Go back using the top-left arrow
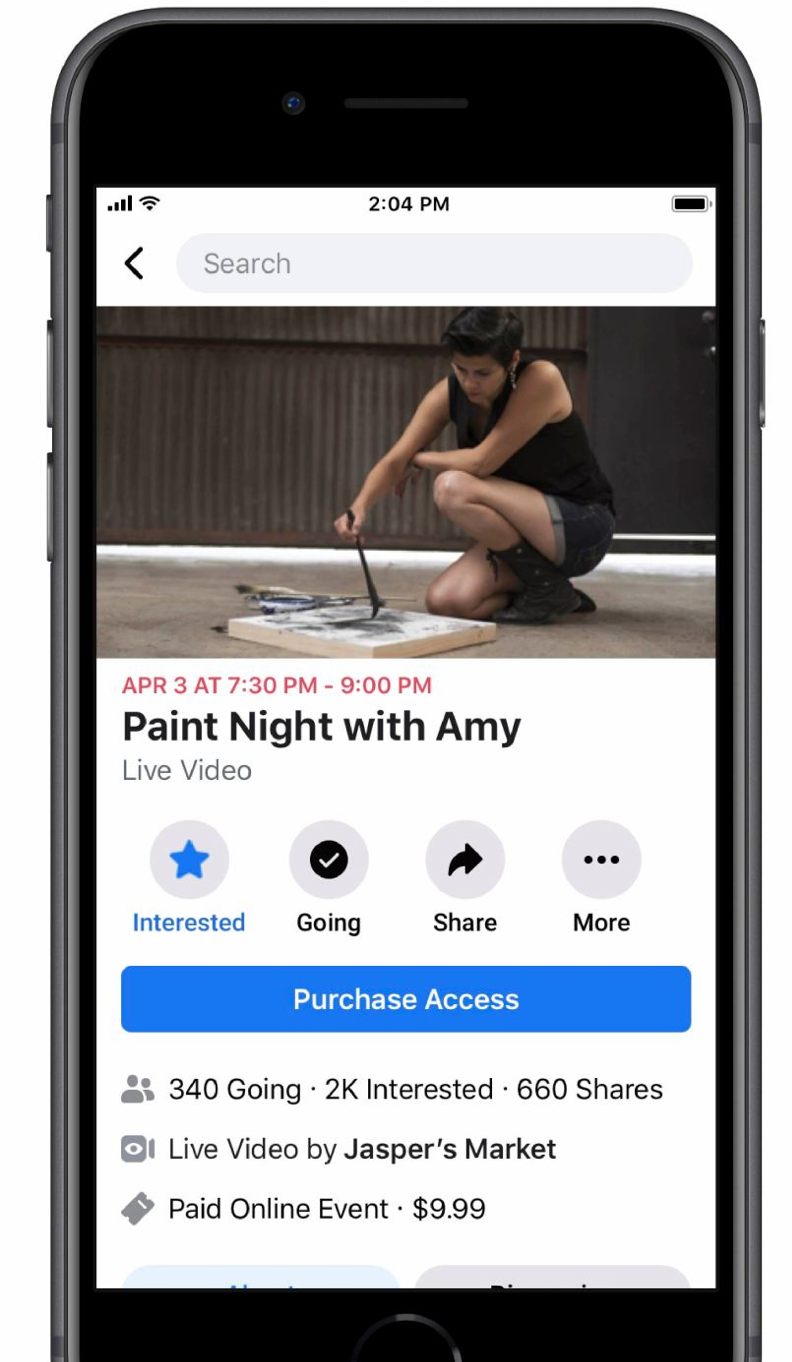 pyautogui.click(x=134, y=264)
